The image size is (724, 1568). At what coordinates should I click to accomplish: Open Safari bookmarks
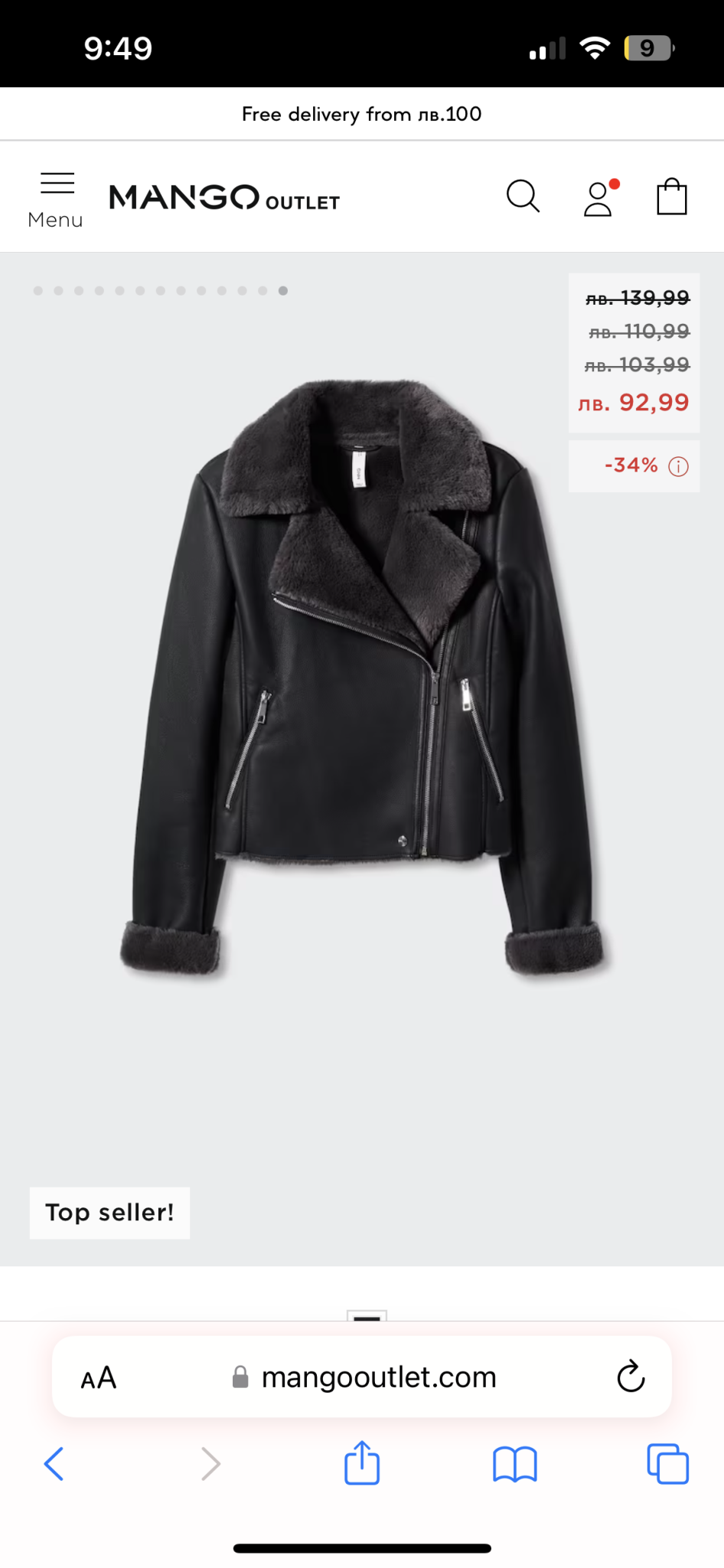coord(515,1465)
